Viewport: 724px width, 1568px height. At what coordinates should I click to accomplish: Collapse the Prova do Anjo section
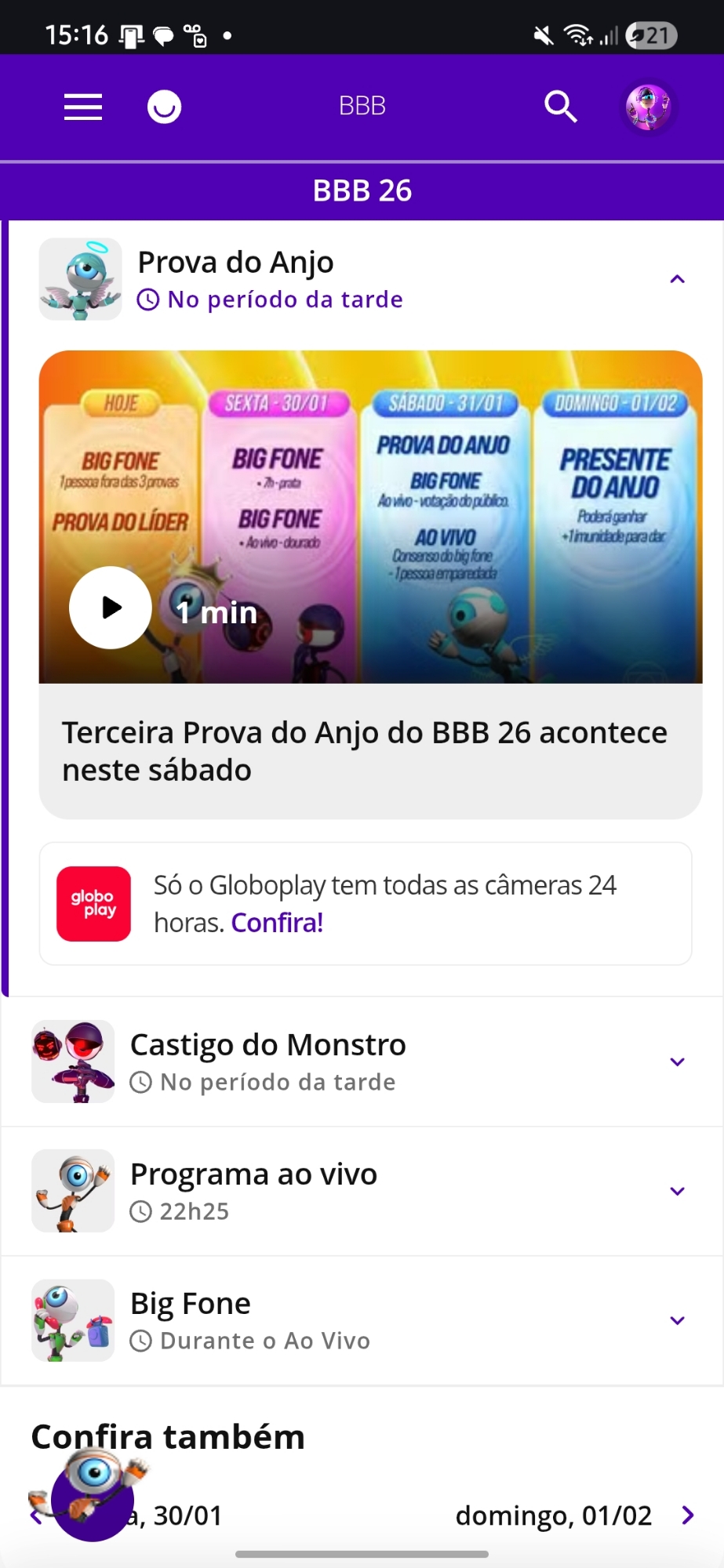tap(678, 279)
